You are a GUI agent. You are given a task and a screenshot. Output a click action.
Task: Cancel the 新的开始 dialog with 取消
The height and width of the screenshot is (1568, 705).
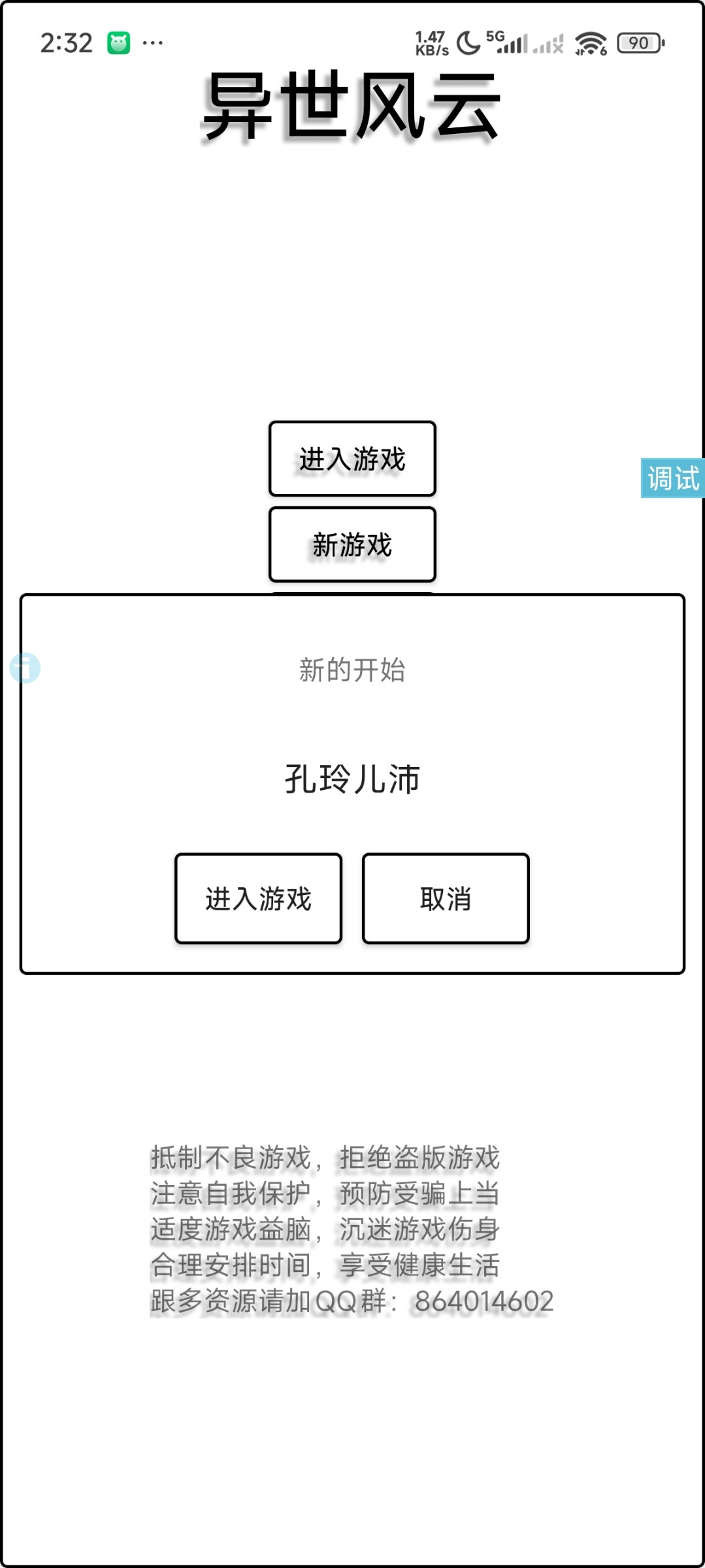click(446, 898)
